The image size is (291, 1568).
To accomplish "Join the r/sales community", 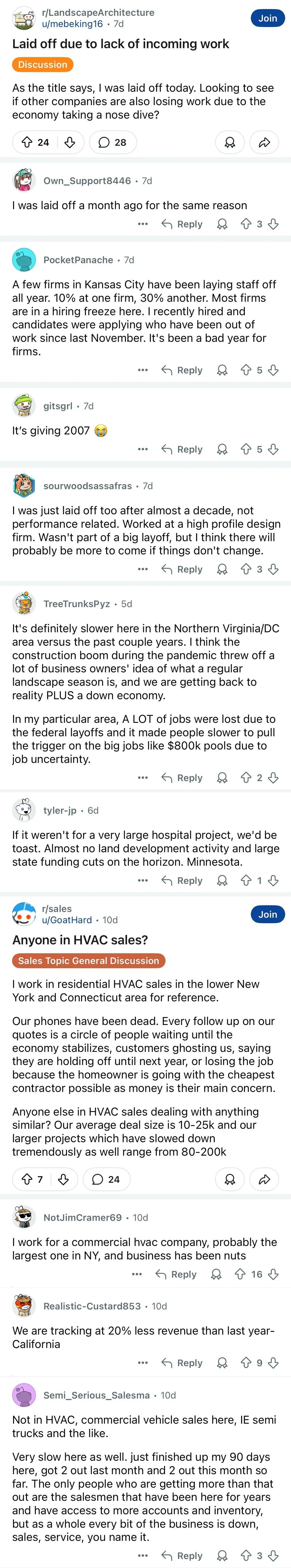I will point(267,914).
